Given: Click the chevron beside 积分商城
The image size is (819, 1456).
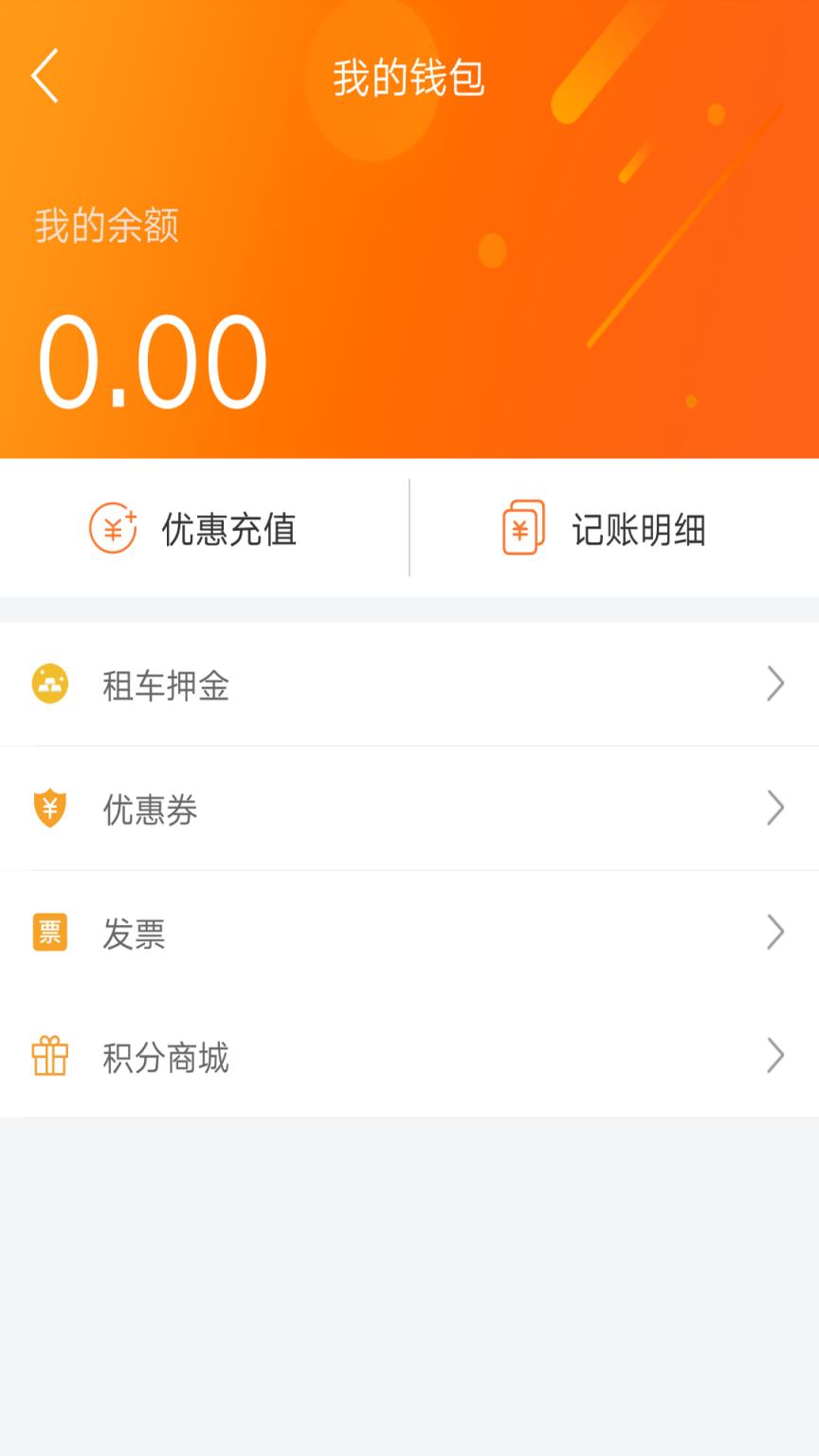Looking at the screenshot, I should (x=775, y=1056).
